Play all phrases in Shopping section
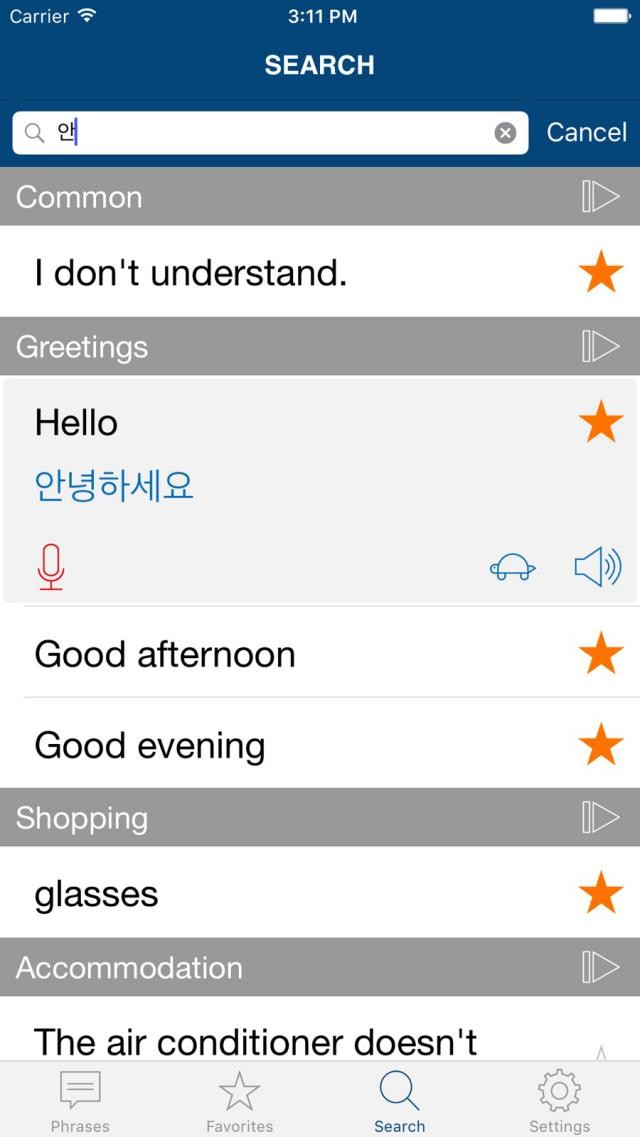Screen dimensions: 640x1137 [601, 818]
